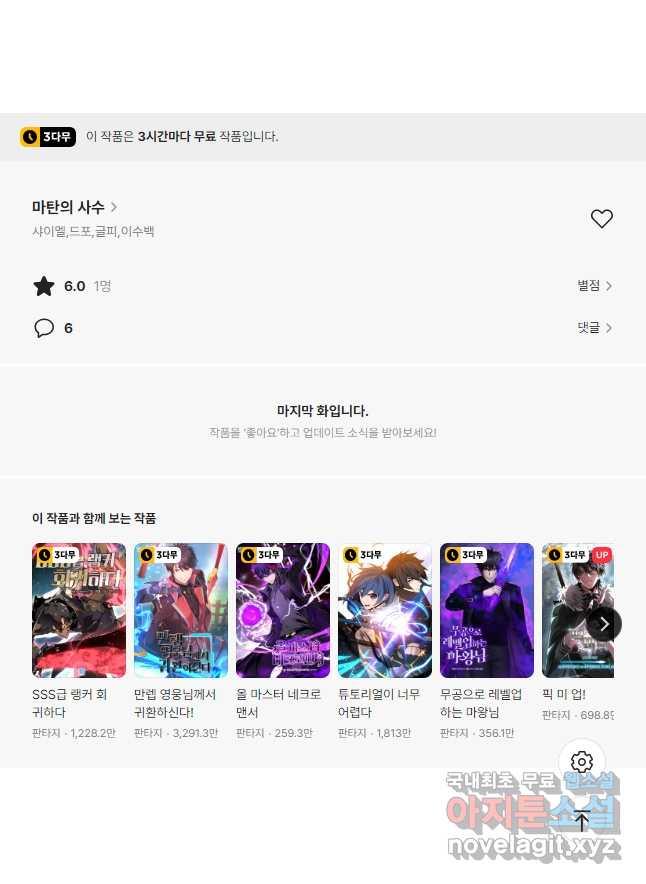Open SSS급 랭커 회귀하다 webtoon
Image resolution: width=646 pixels, height=884 pixels.
pos(79,611)
